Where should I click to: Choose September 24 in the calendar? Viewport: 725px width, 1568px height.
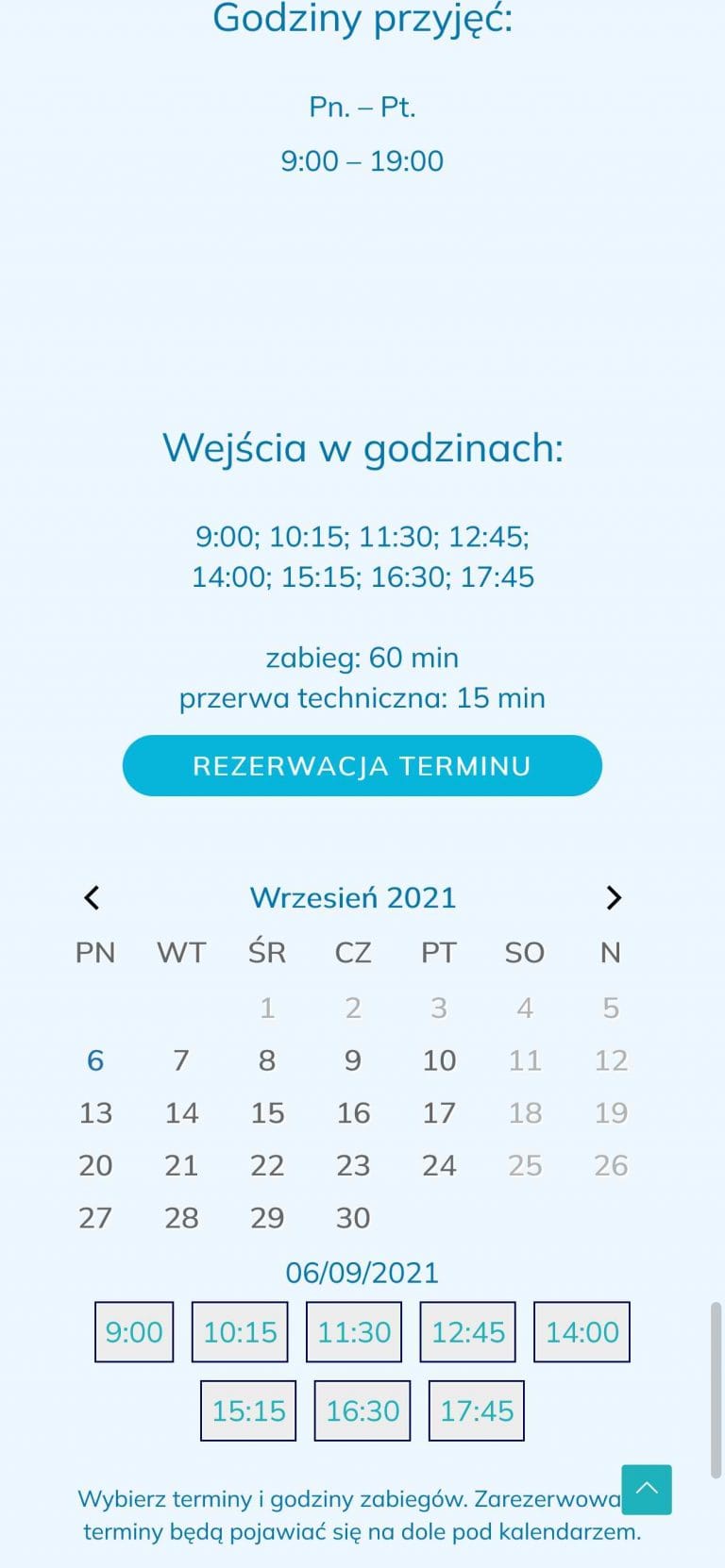pos(439,1166)
